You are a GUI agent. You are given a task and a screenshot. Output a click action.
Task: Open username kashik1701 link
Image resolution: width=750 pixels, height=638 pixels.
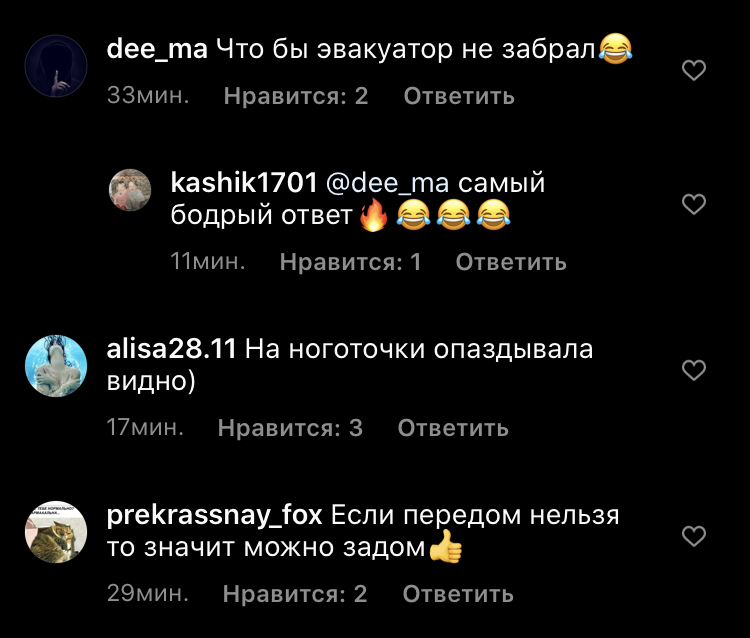click(245, 183)
